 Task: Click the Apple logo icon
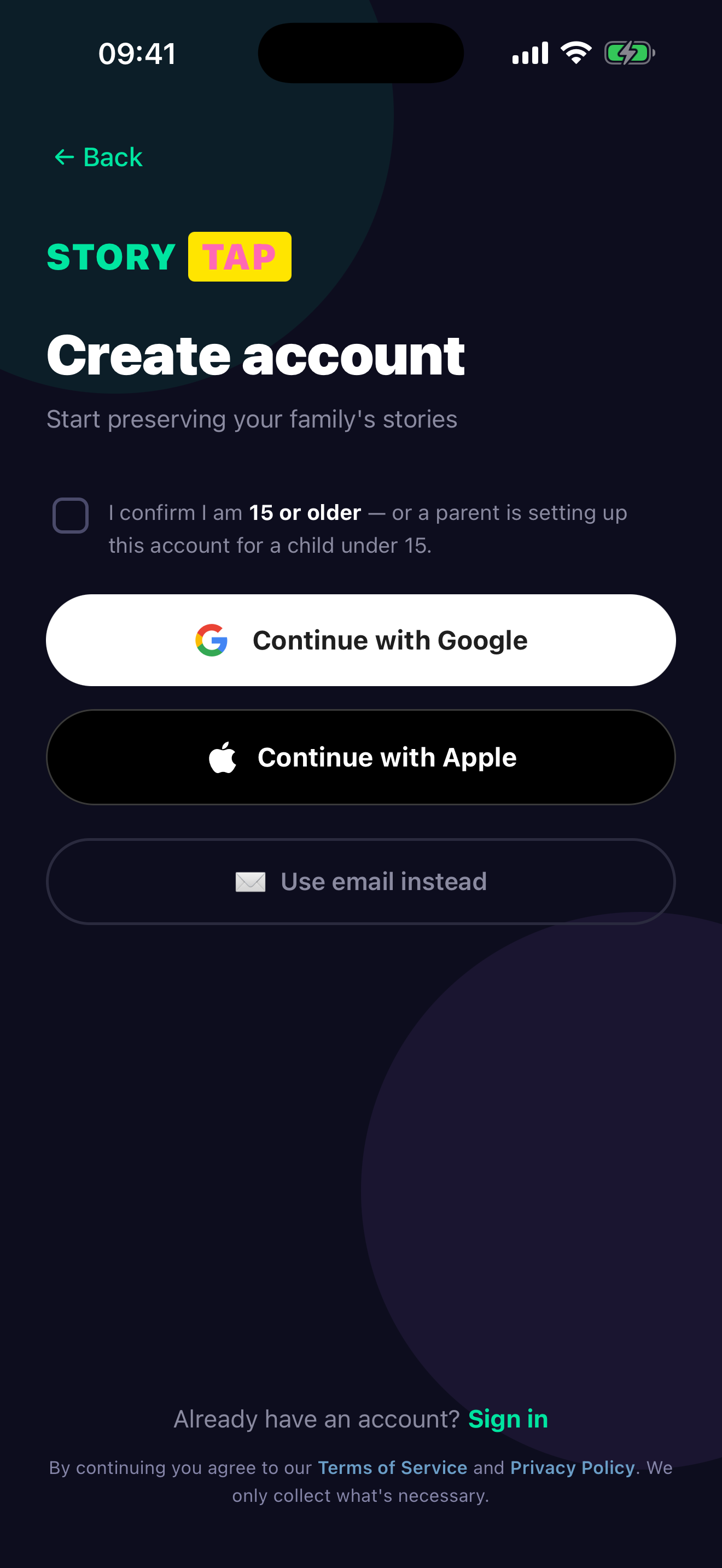pos(223,757)
